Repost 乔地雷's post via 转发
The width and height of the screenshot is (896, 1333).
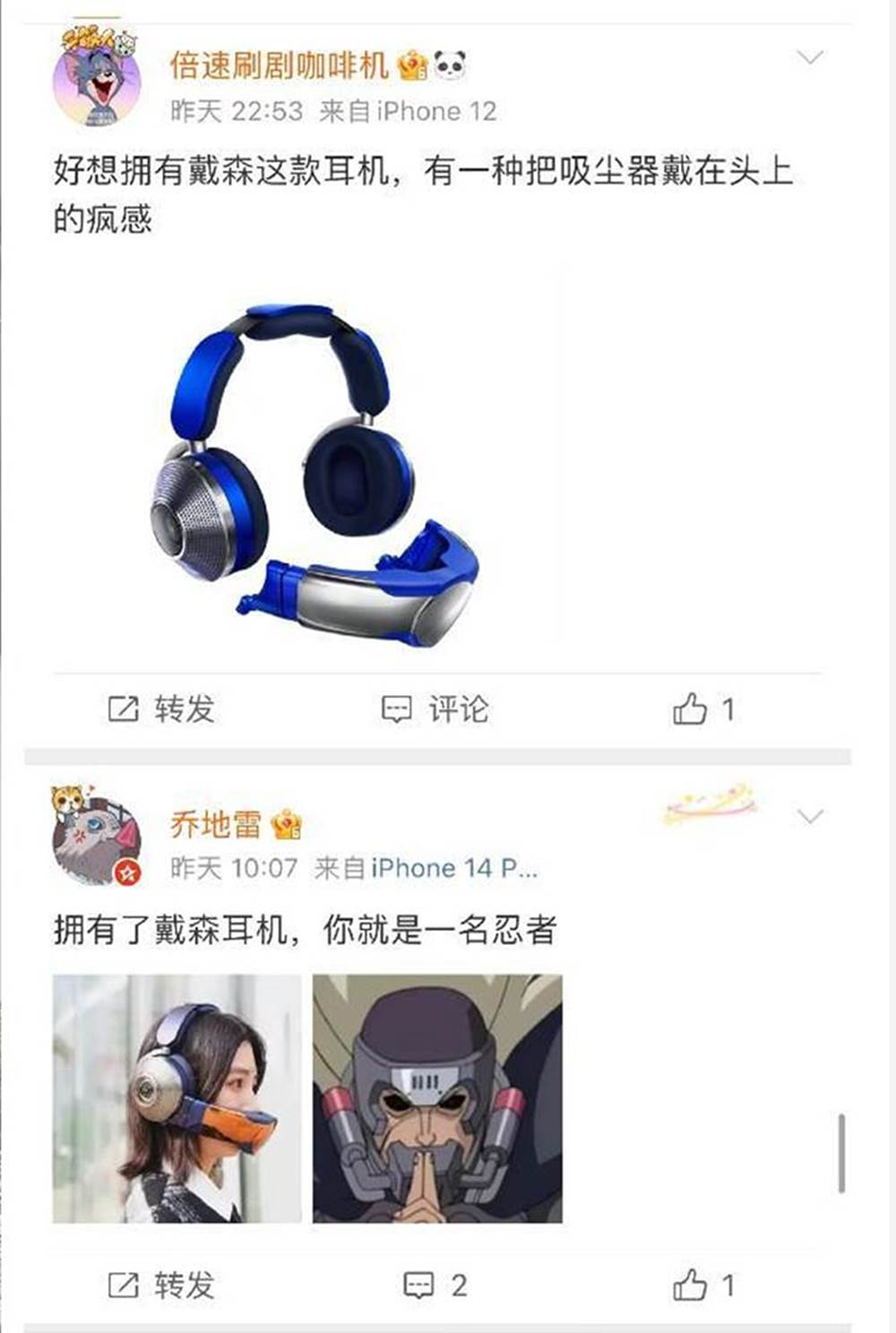(162, 1286)
